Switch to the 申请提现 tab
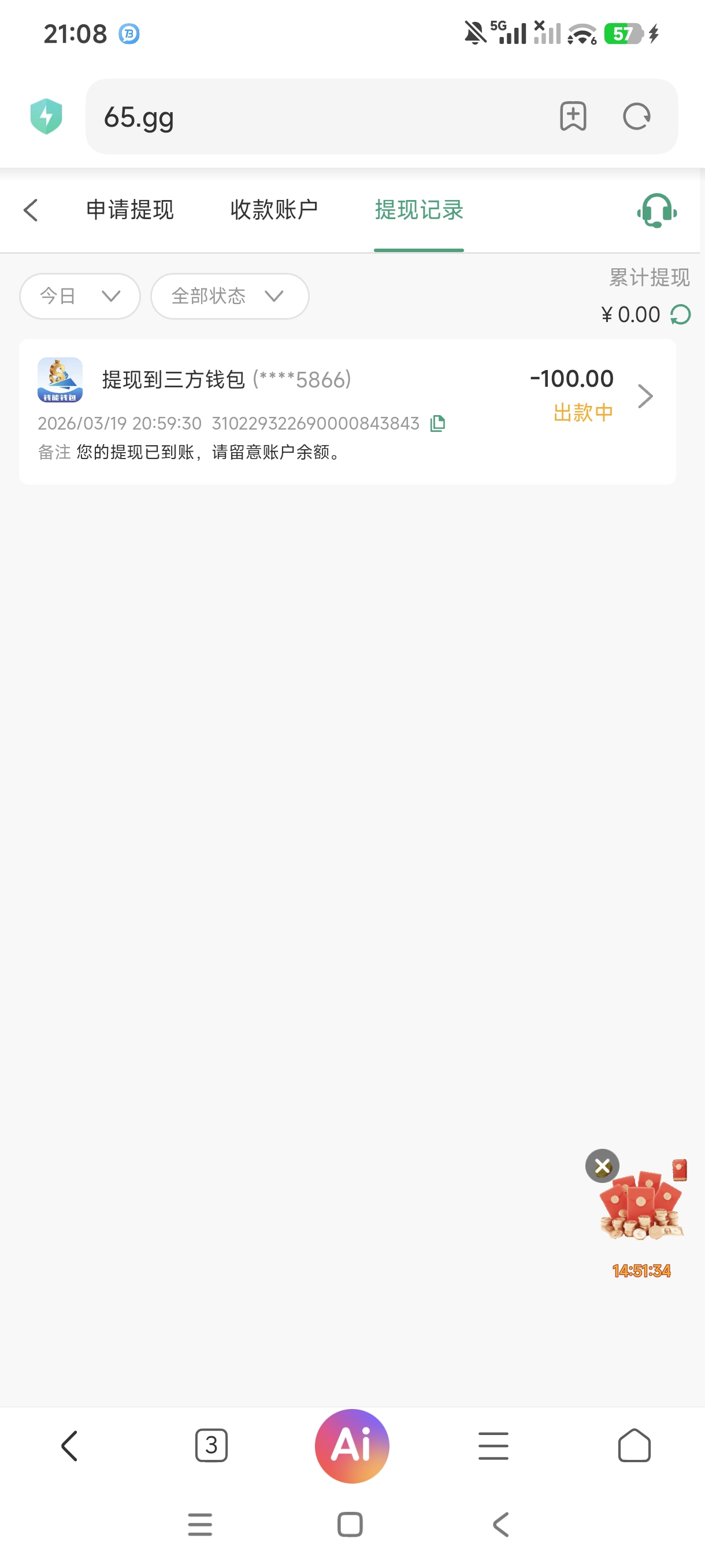 click(x=129, y=210)
